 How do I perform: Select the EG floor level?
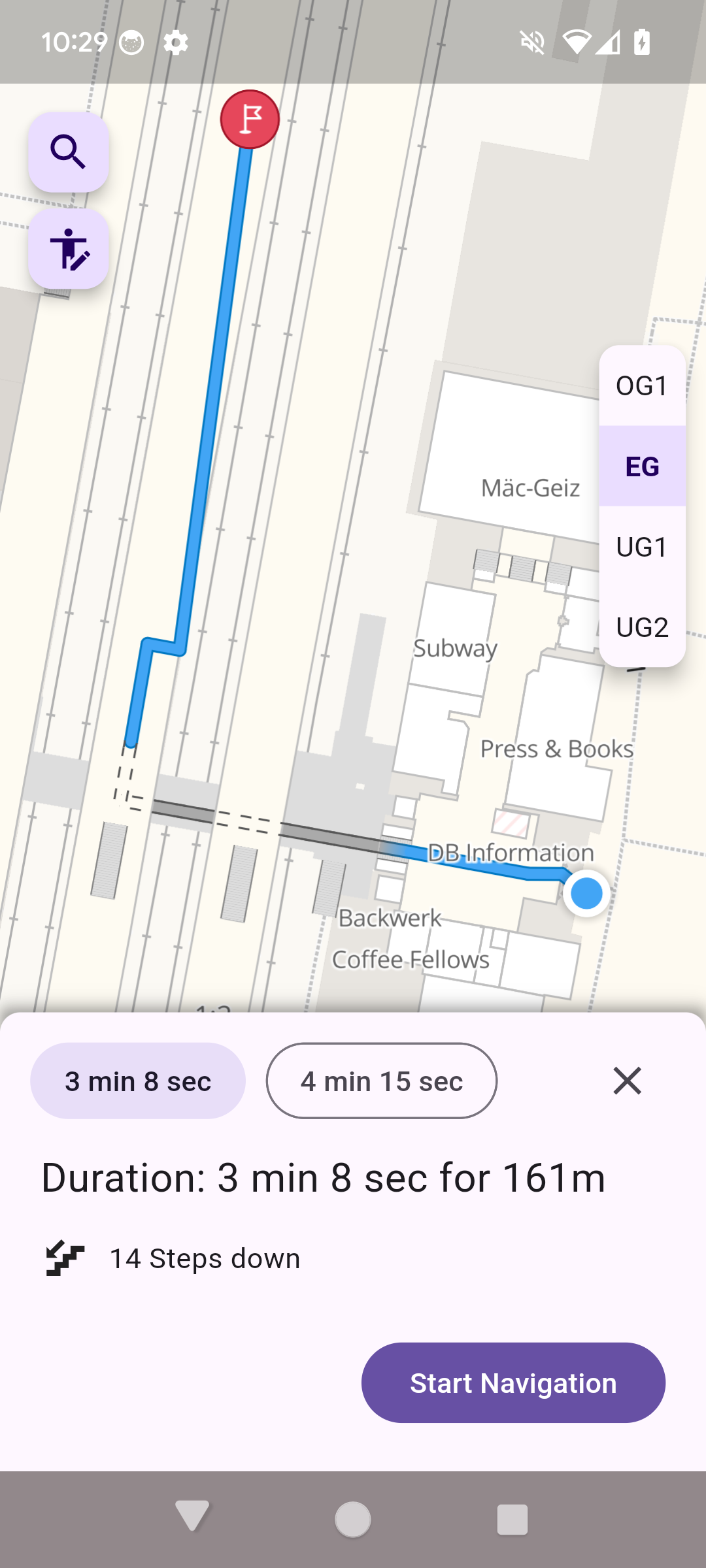642,466
